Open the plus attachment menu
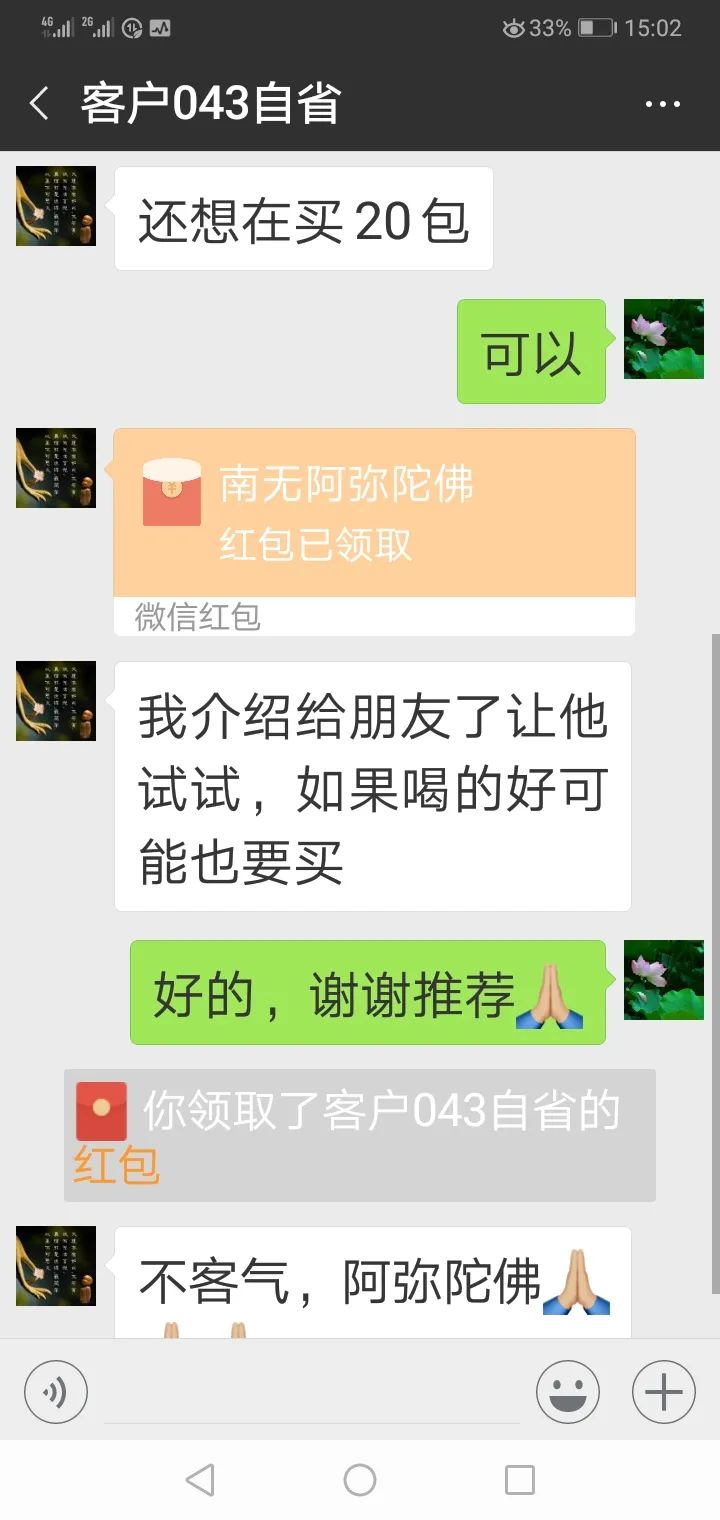Screen dimensions: 720x1520 pyautogui.click(x=664, y=1392)
